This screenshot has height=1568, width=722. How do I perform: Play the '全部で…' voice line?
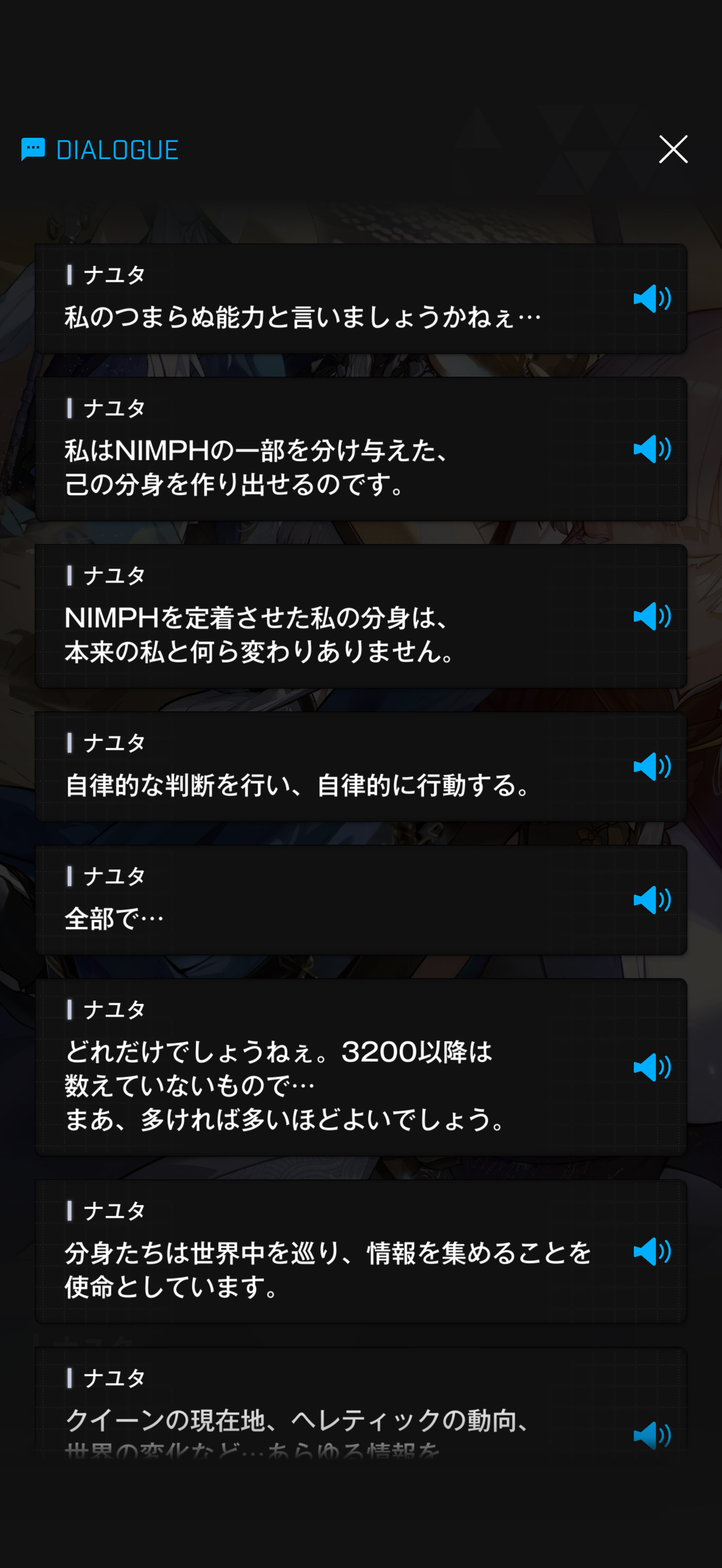652,900
